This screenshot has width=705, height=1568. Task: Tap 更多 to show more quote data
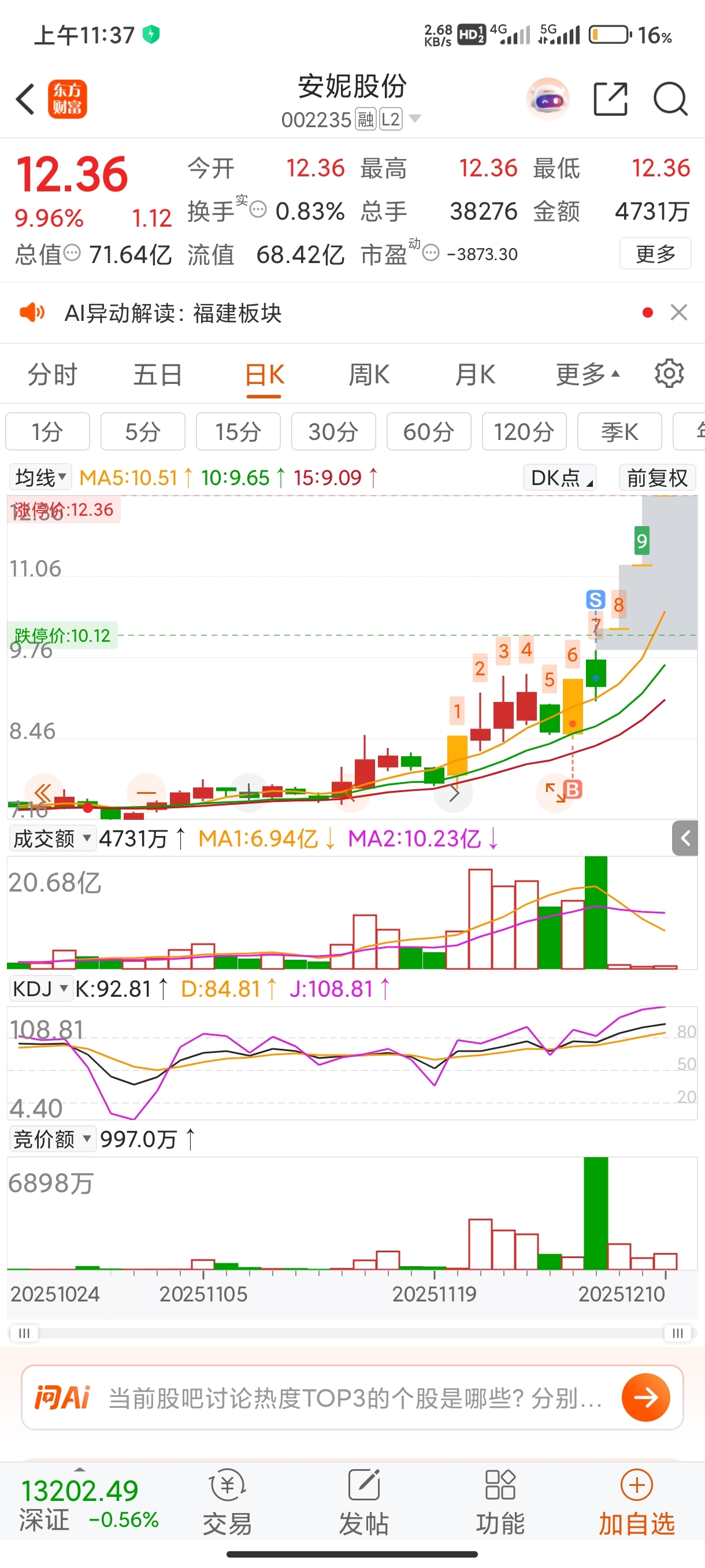pyautogui.click(x=655, y=253)
